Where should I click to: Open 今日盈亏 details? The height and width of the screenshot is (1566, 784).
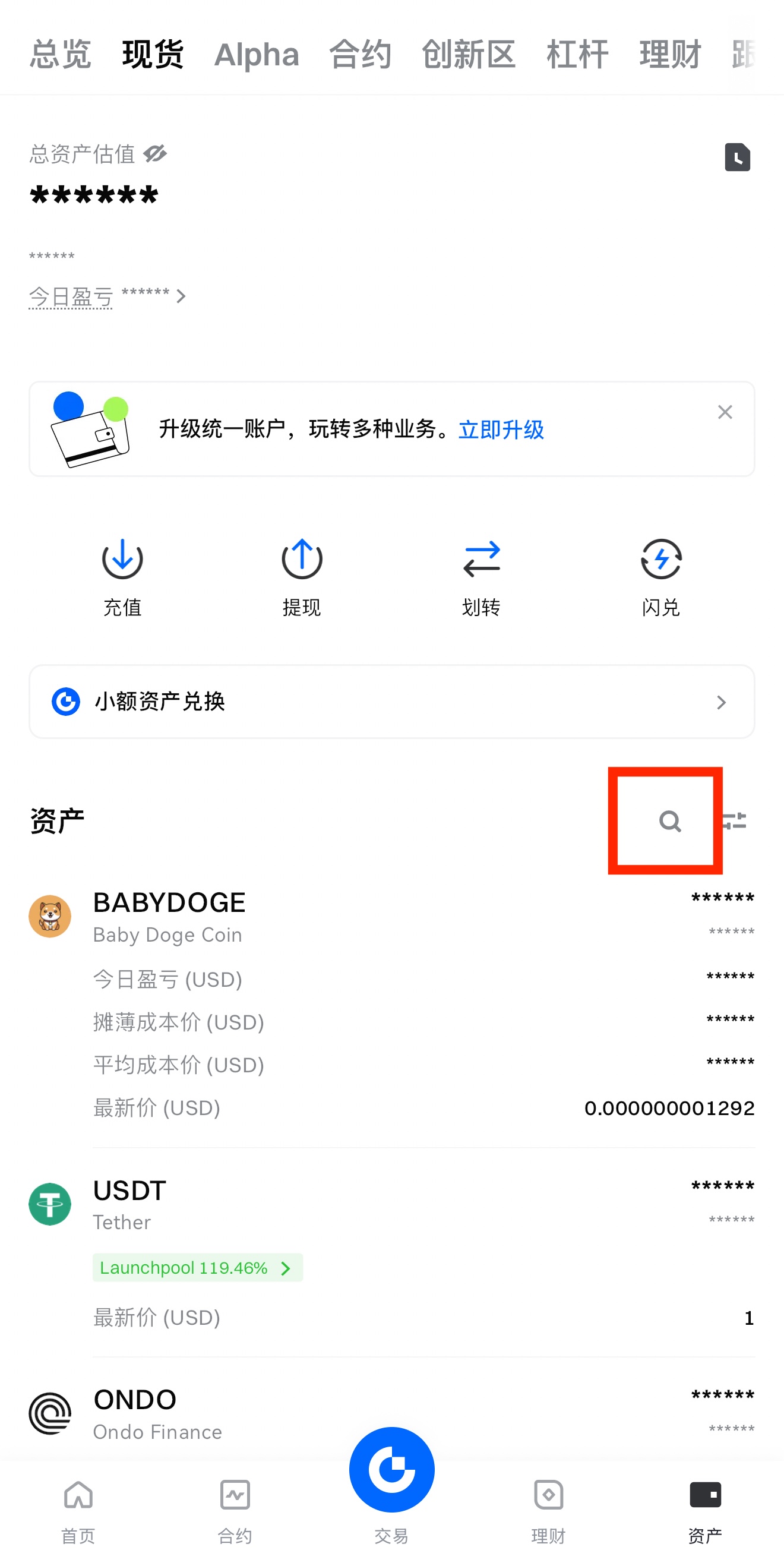tap(107, 296)
